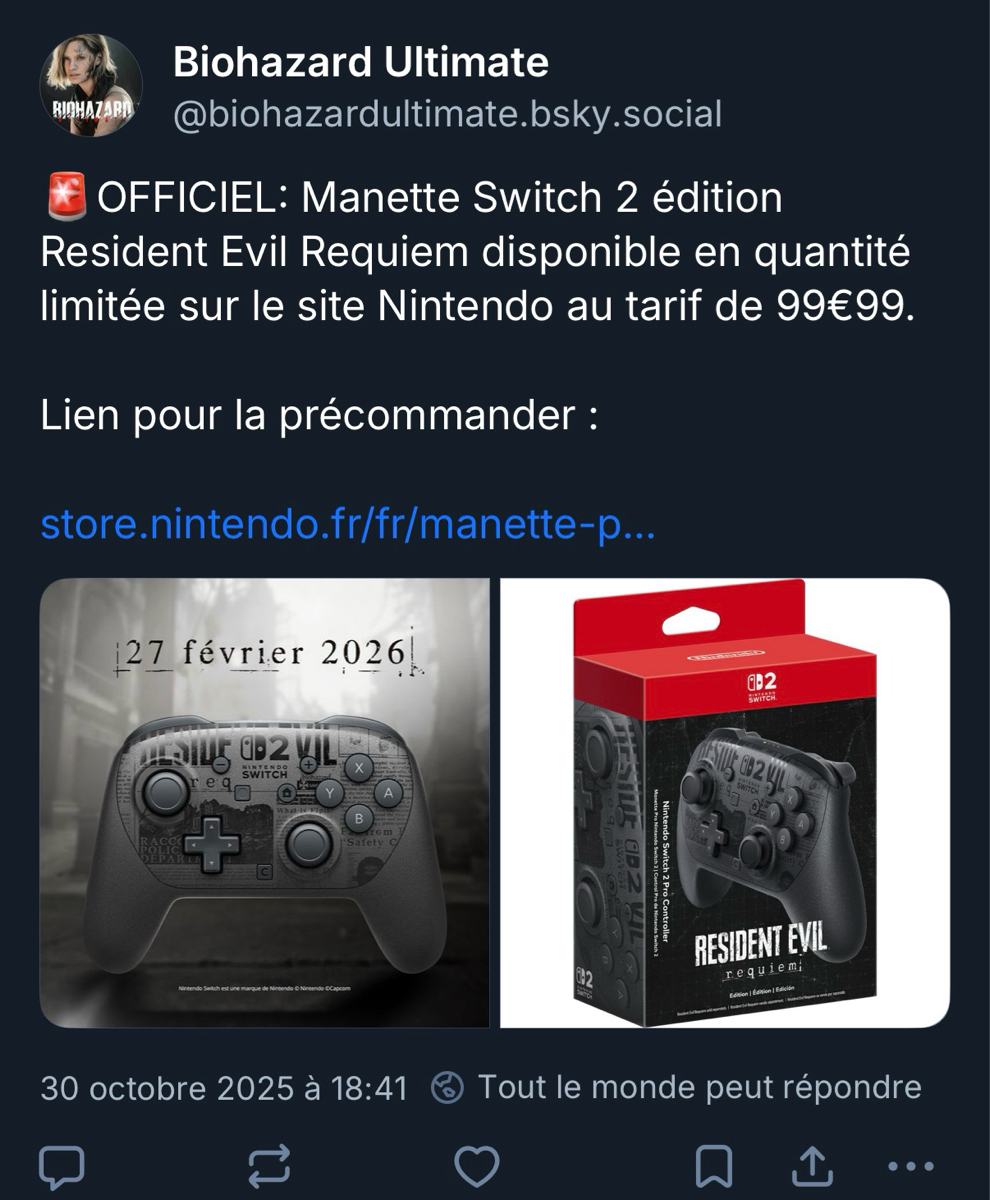Open the post's three-dot menu

click(x=910, y=1166)
